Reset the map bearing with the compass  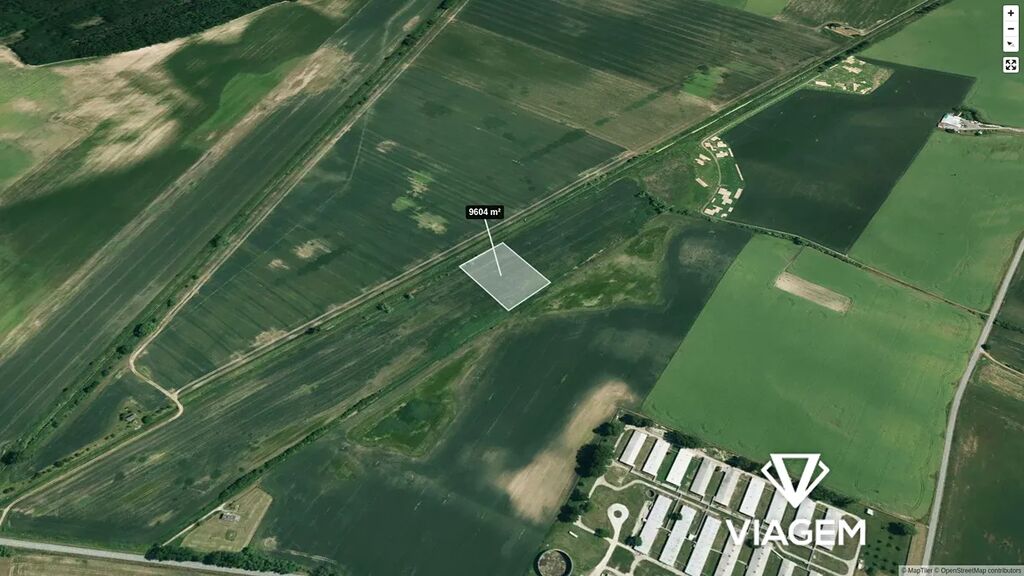1011,45
